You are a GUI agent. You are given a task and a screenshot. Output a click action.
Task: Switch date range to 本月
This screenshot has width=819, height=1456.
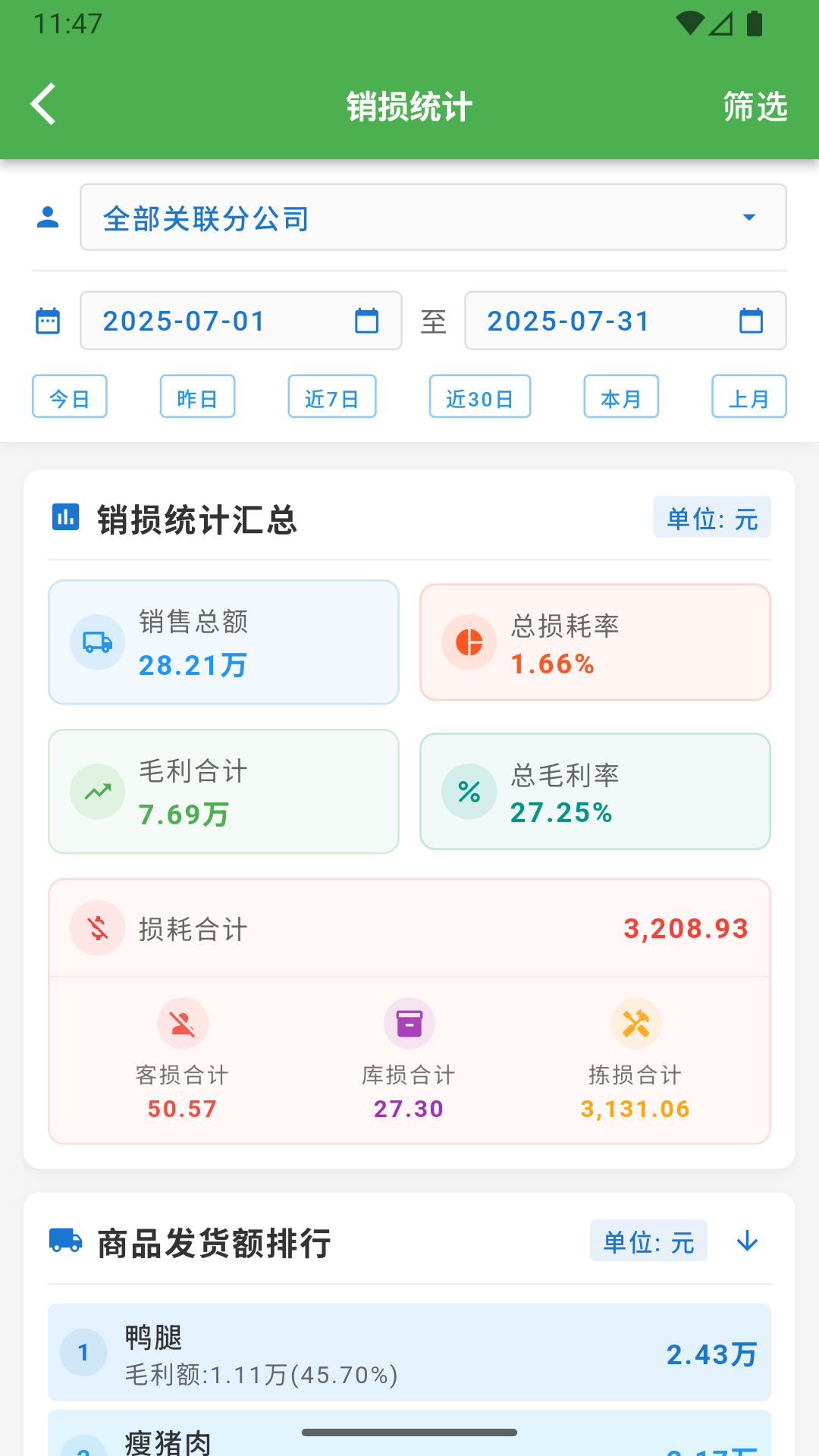[621, 397]
